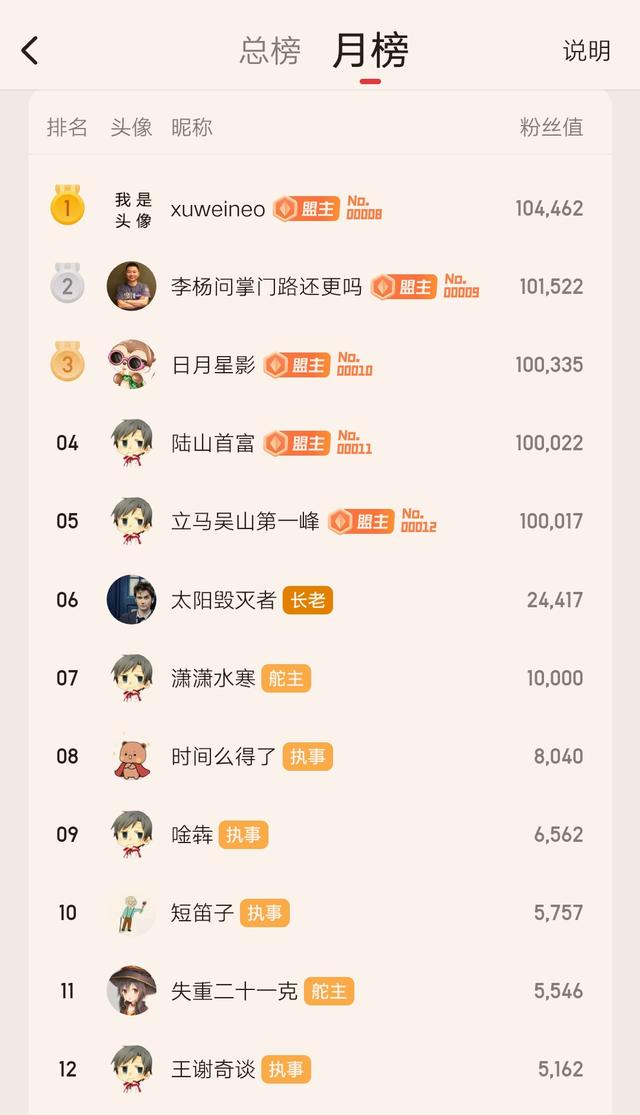Open 日月星影 fan entry
640x1115 pixels.
tap(213, 365)
